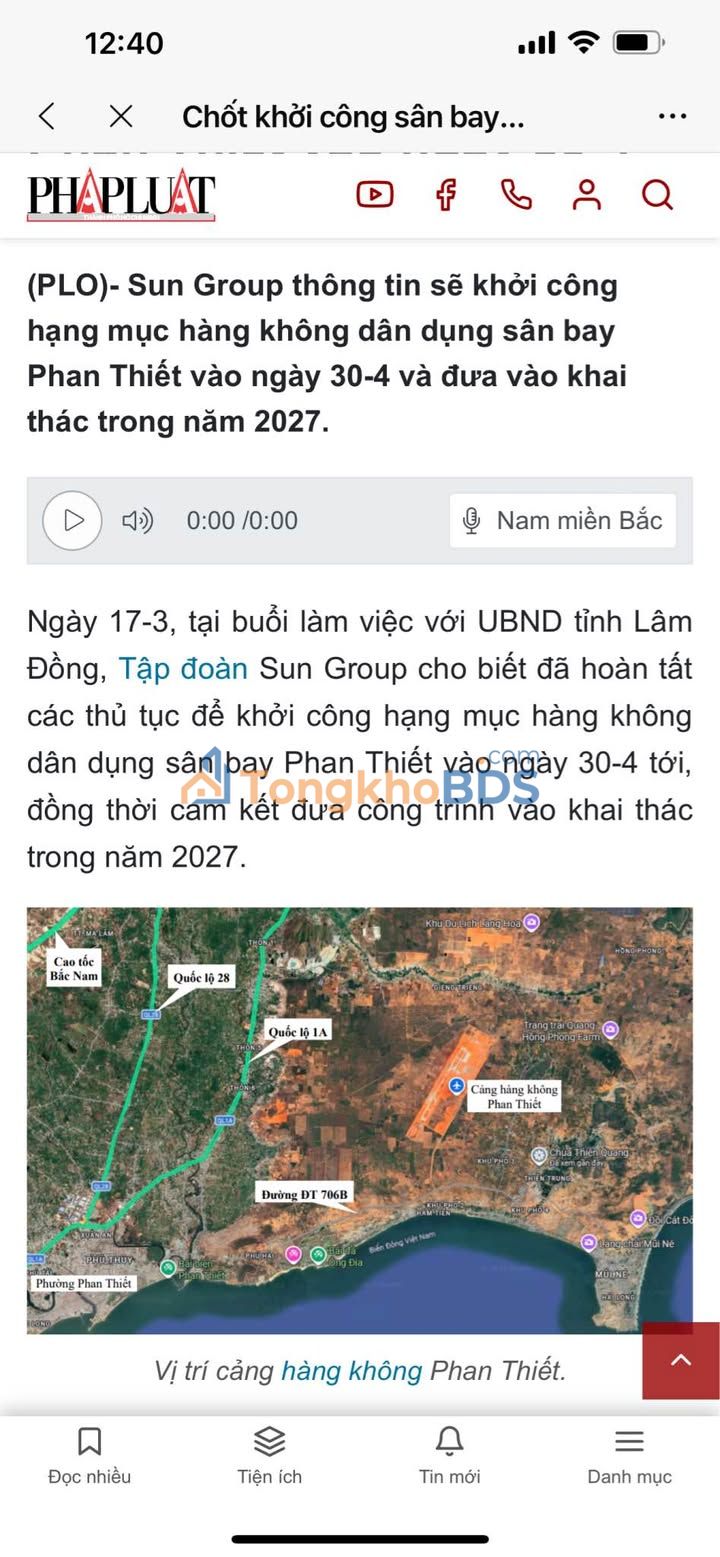The height and width of the screenshot is (1557, 720).
Task: Select the Tin mới tab
Action: [x=449, y=1455]
